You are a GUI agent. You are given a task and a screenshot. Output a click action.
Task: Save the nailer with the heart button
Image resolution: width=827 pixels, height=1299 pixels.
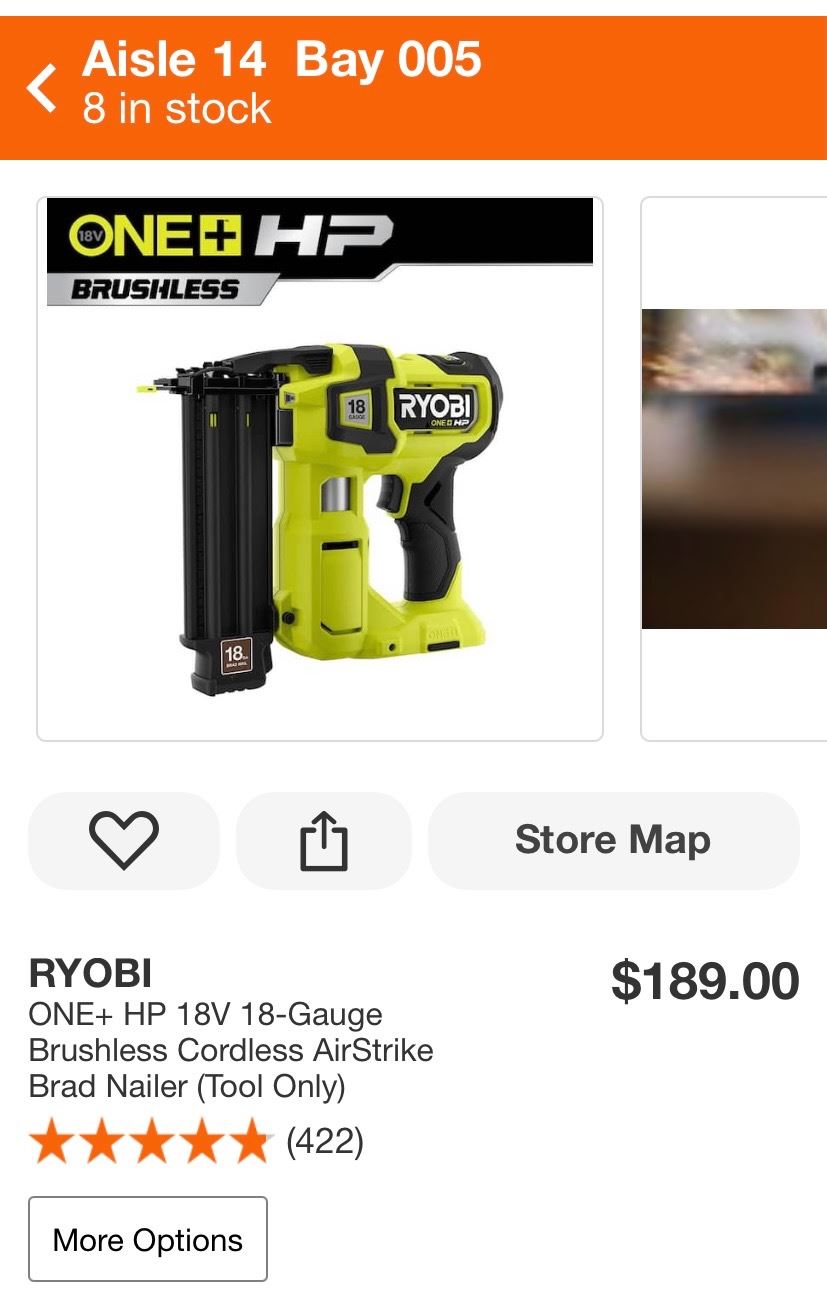(124, 840)
